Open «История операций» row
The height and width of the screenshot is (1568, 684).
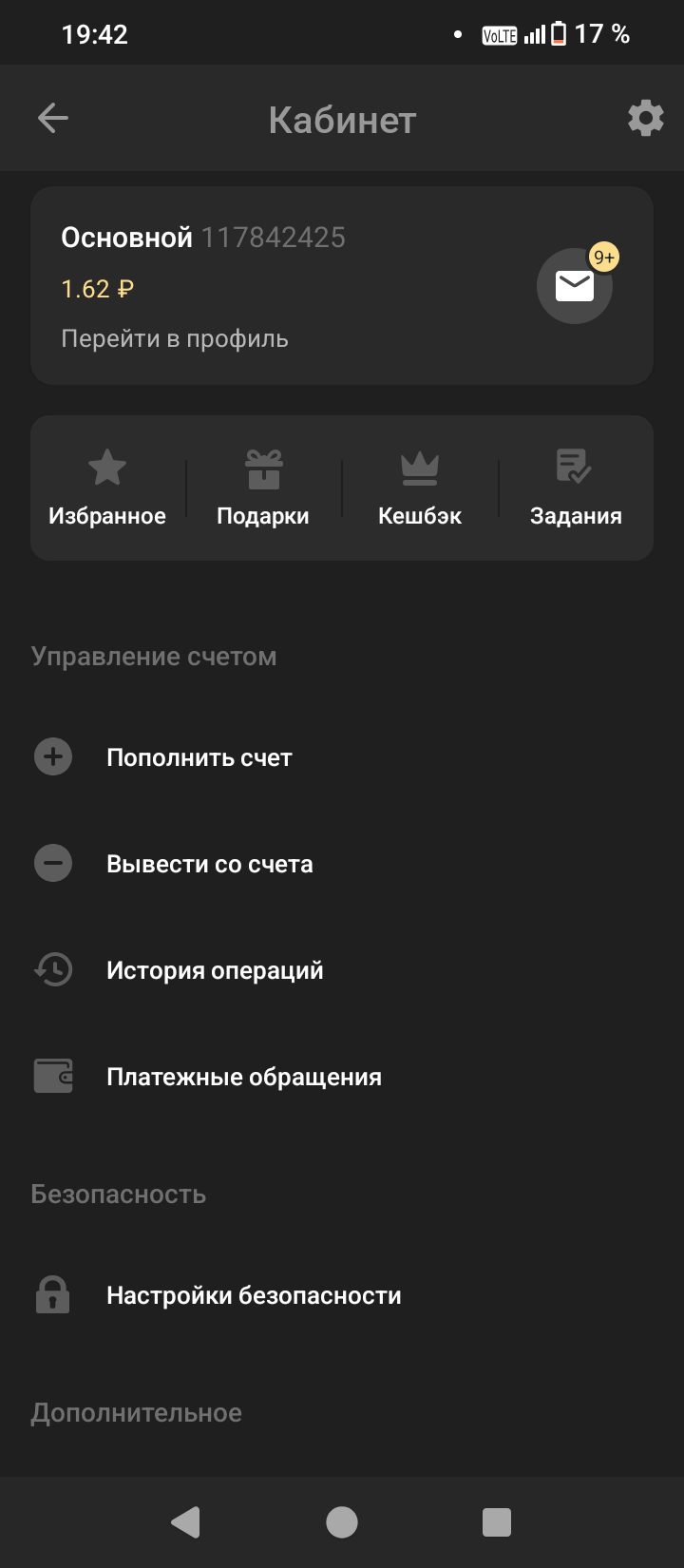(x=215, y=970)
